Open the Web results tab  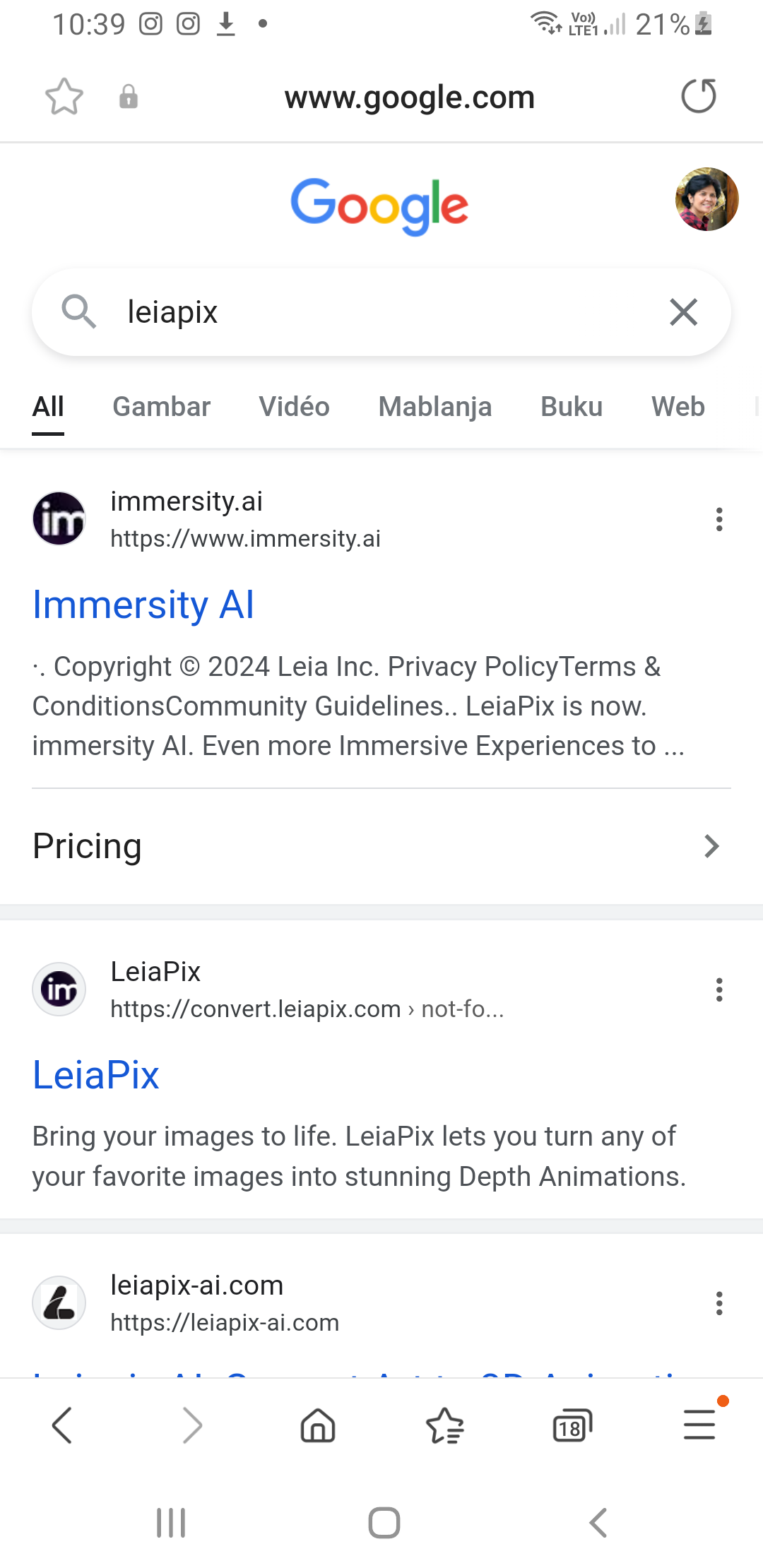click(678, 407)
